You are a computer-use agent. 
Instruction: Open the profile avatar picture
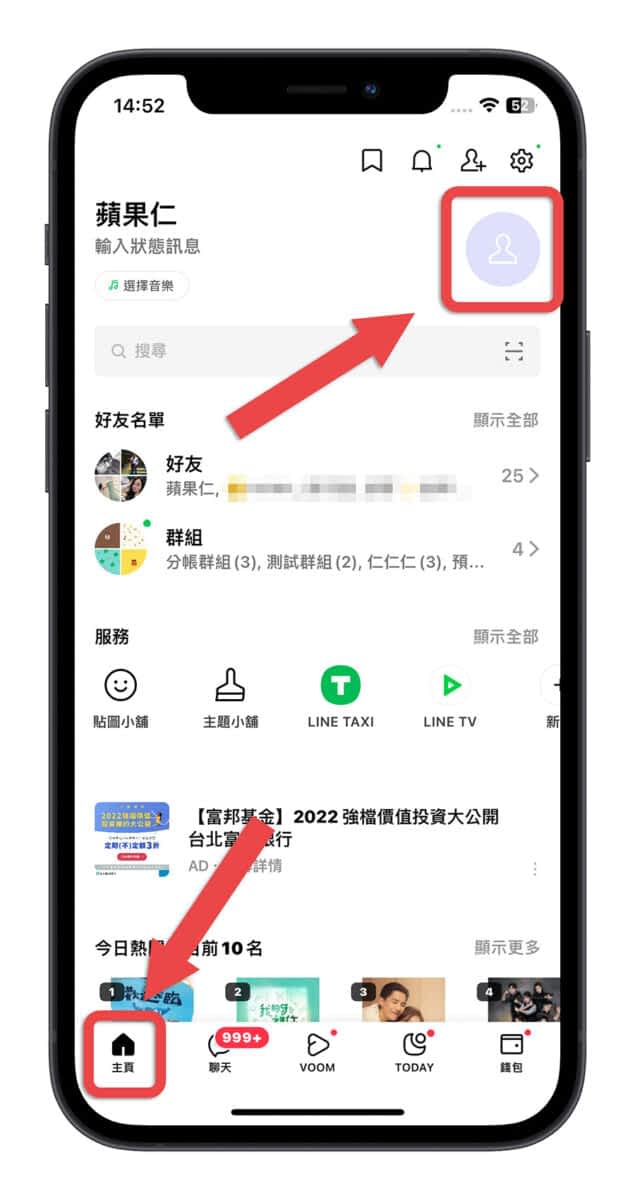click(502, 249)
